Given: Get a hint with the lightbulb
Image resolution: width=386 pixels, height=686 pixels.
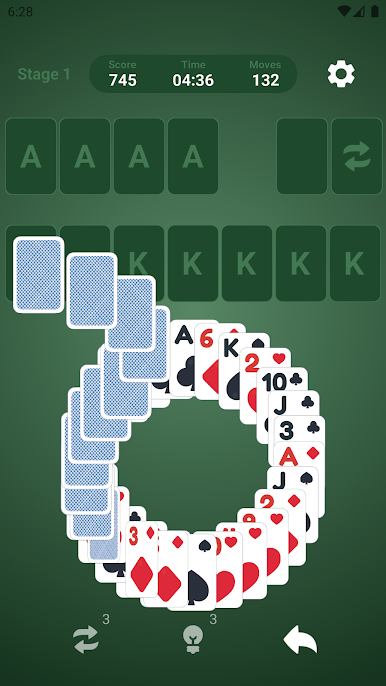Looking at the screenshot, I should pyautogui.click(x=193, y=640).
